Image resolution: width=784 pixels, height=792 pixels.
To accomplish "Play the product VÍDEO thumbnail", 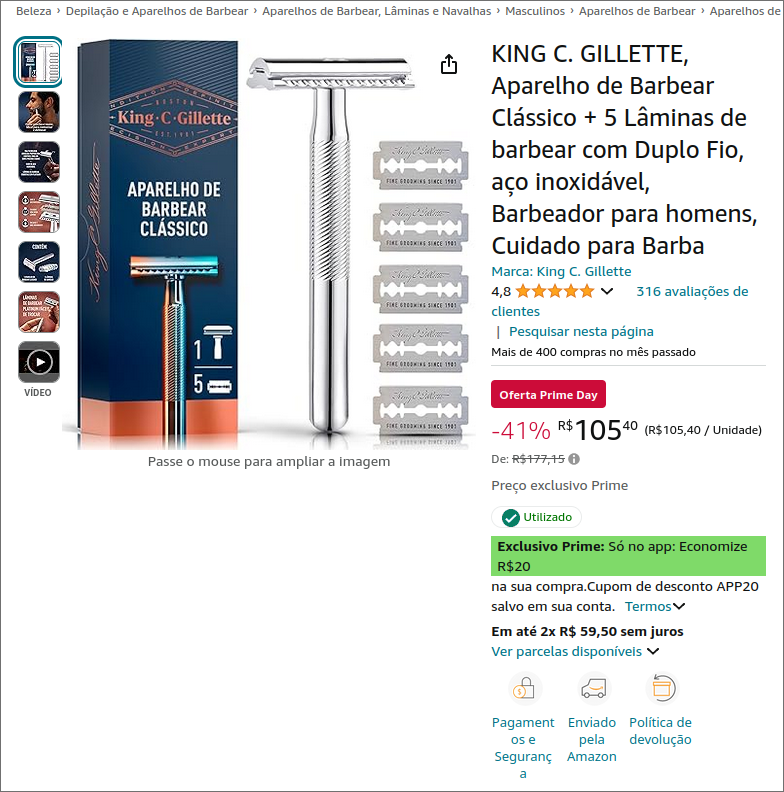I will click(38, 362).
